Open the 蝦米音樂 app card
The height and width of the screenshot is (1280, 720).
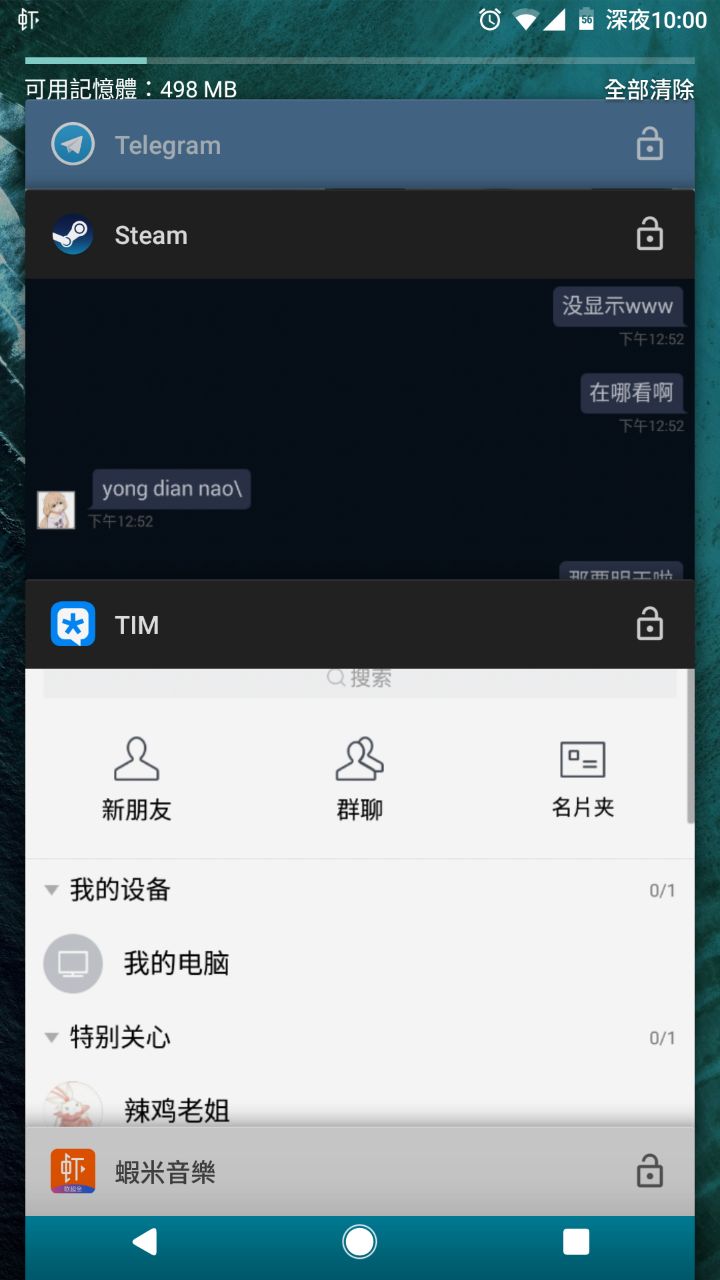[330, 1172]
